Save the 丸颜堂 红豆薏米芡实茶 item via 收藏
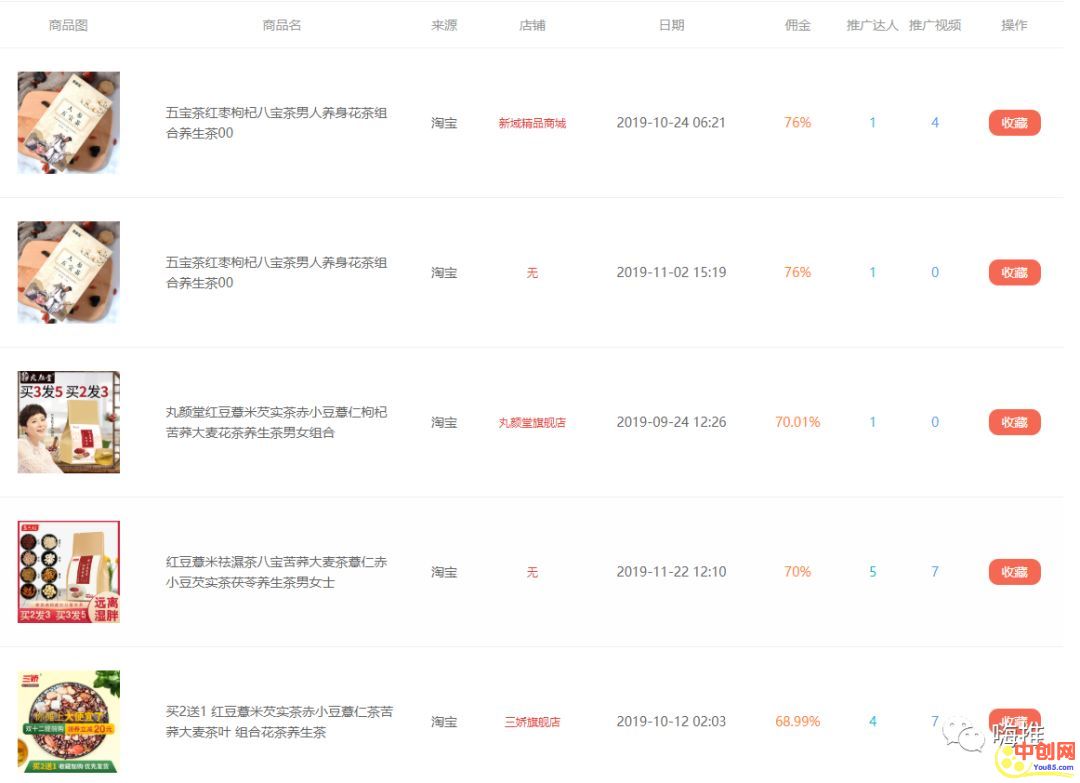The width and height of the screenshot is (1080, 783). 1014,422
